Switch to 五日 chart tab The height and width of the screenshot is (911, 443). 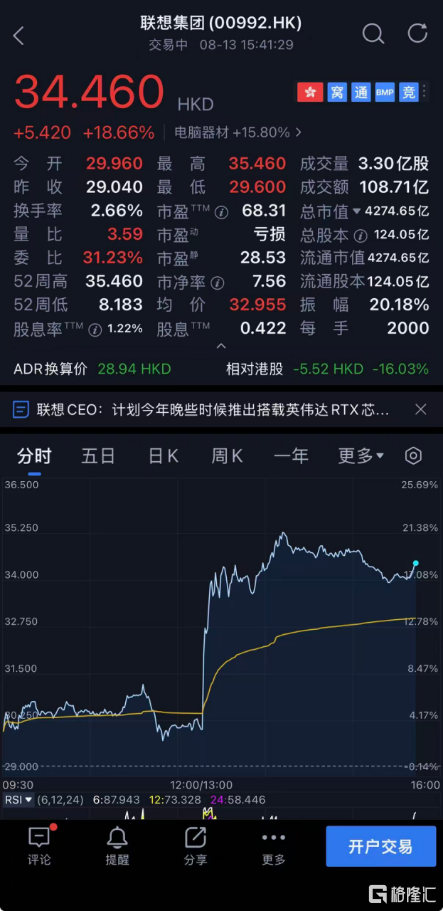coord(98,456)
